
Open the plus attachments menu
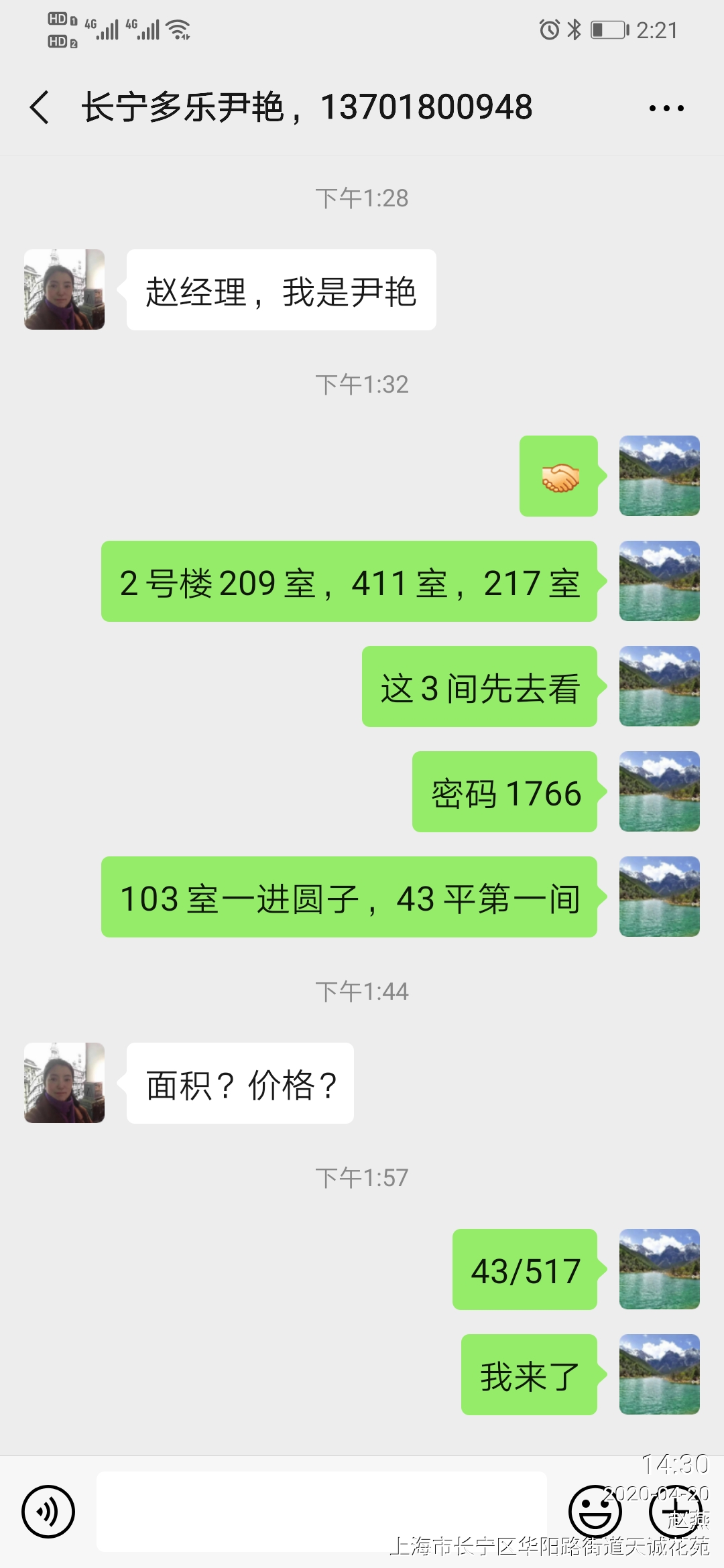coord(674,1511)
